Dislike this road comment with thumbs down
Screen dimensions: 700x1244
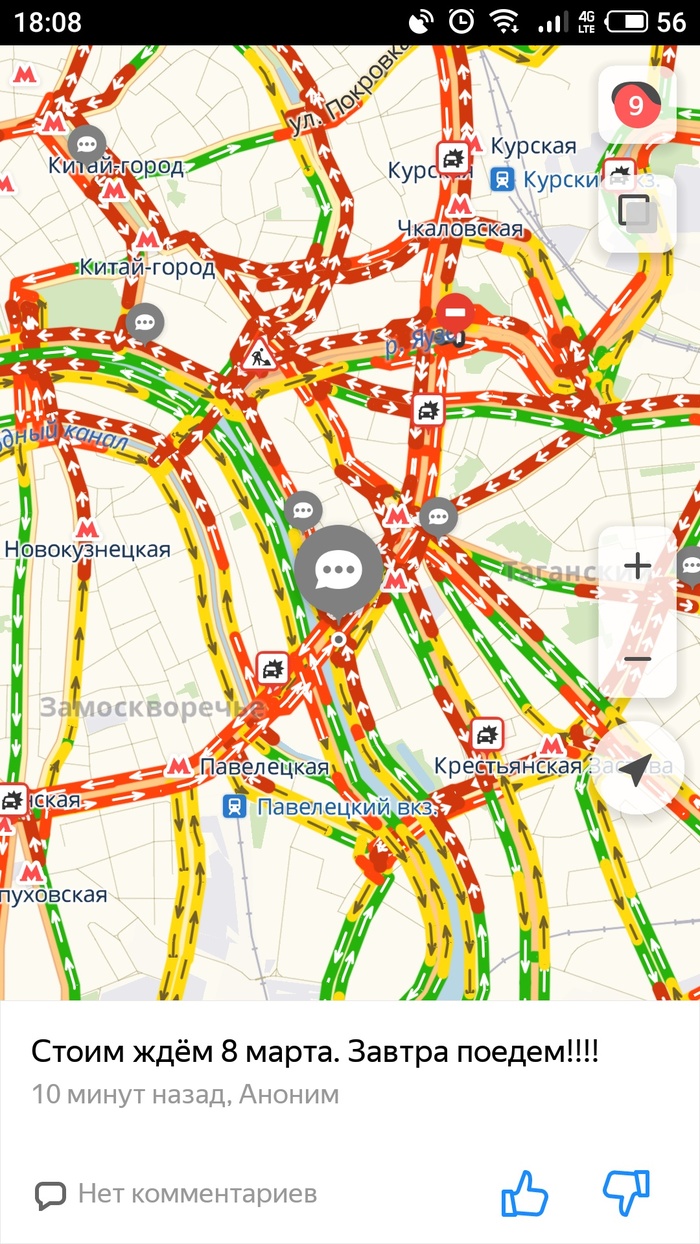click(x=627, y=1192)
